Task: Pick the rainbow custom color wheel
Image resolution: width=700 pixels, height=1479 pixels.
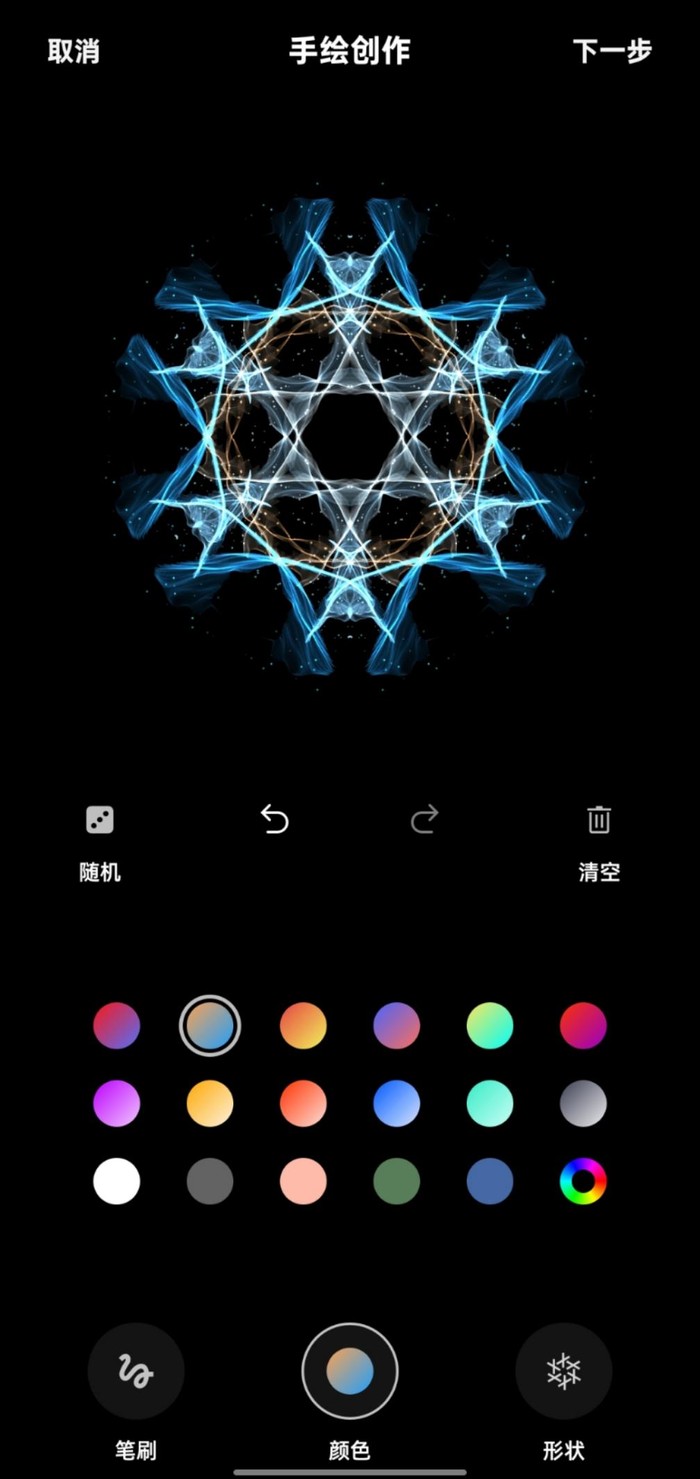Action: tap(583, 1182)
